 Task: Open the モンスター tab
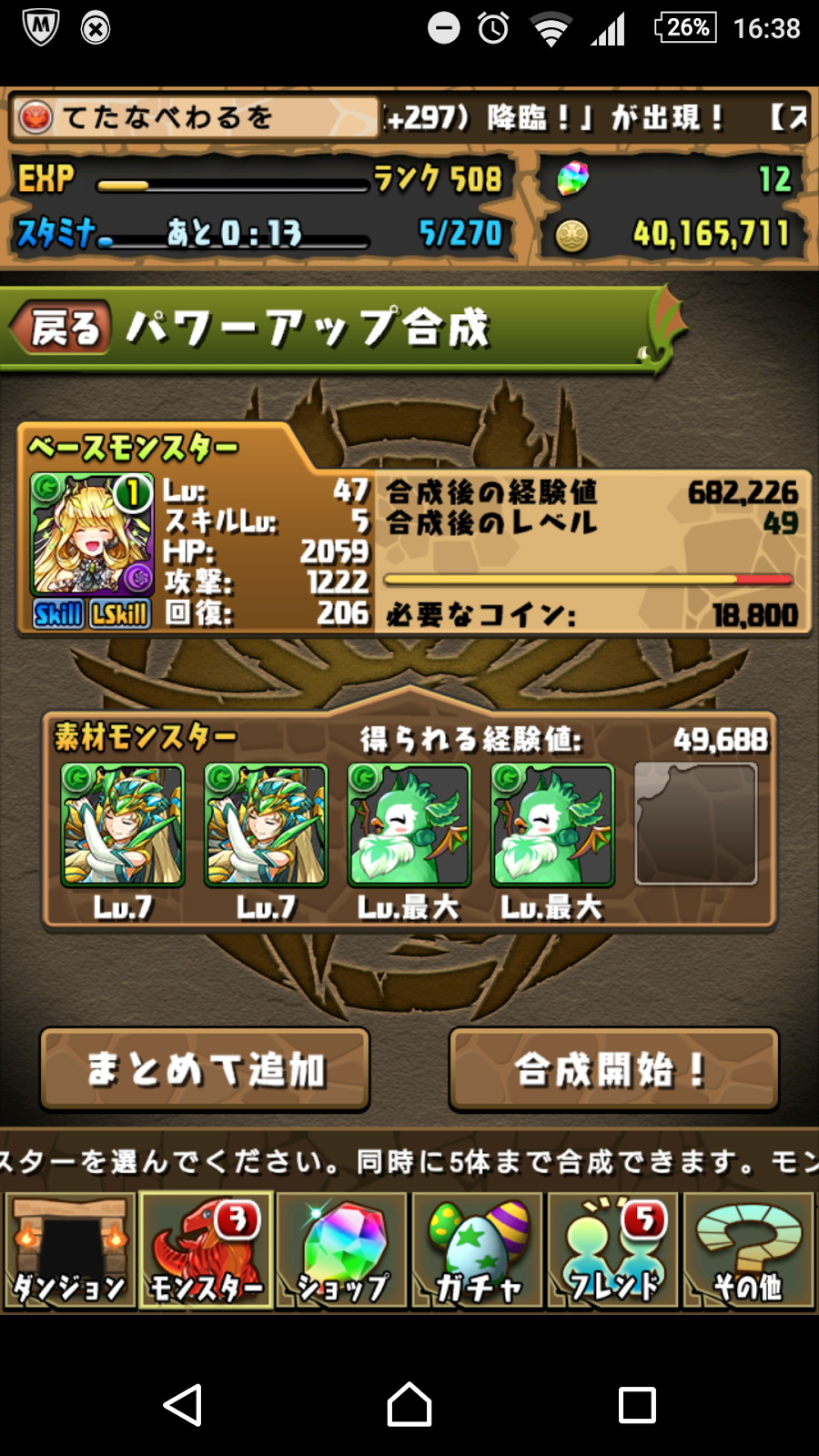(x=206, y=1250)
